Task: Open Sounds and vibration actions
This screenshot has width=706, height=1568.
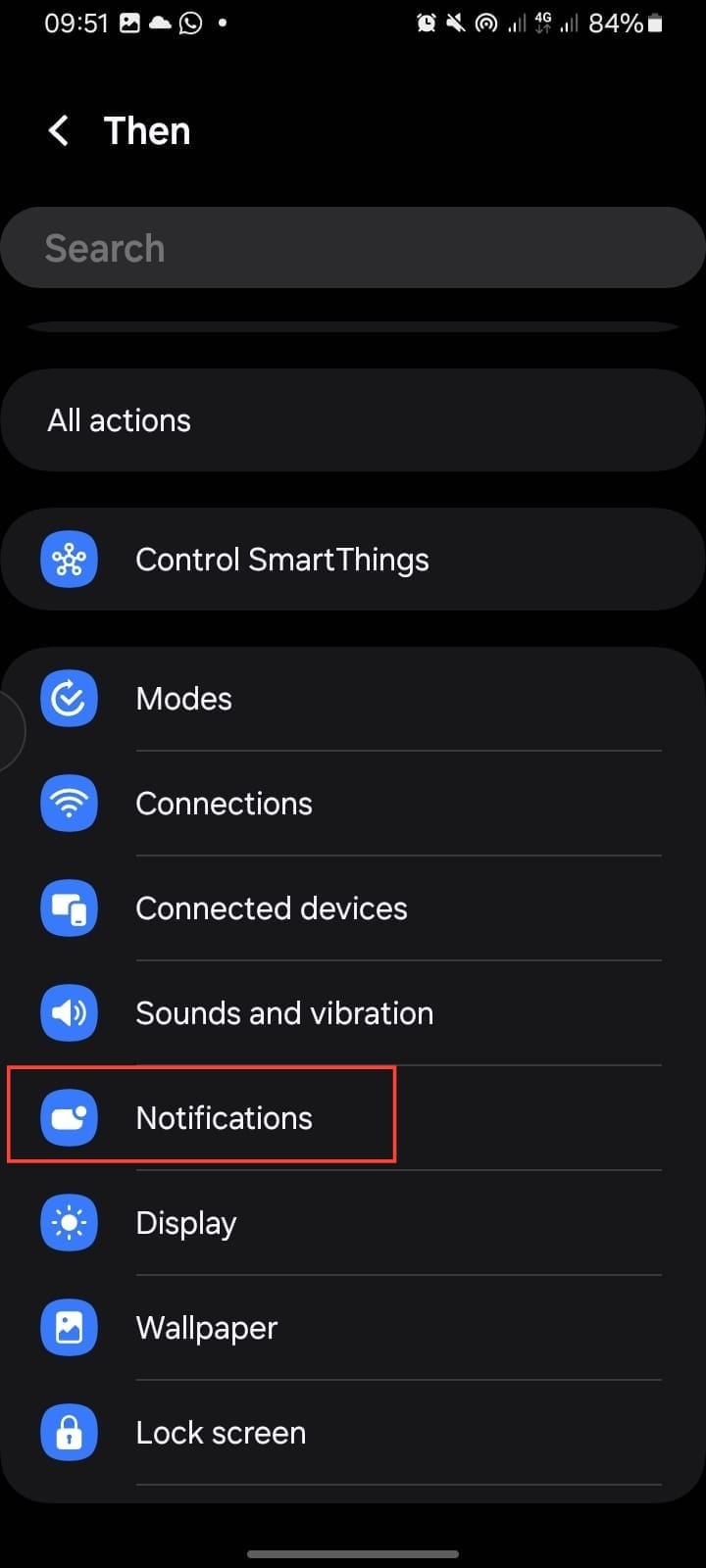Action: click(353, 1013)
